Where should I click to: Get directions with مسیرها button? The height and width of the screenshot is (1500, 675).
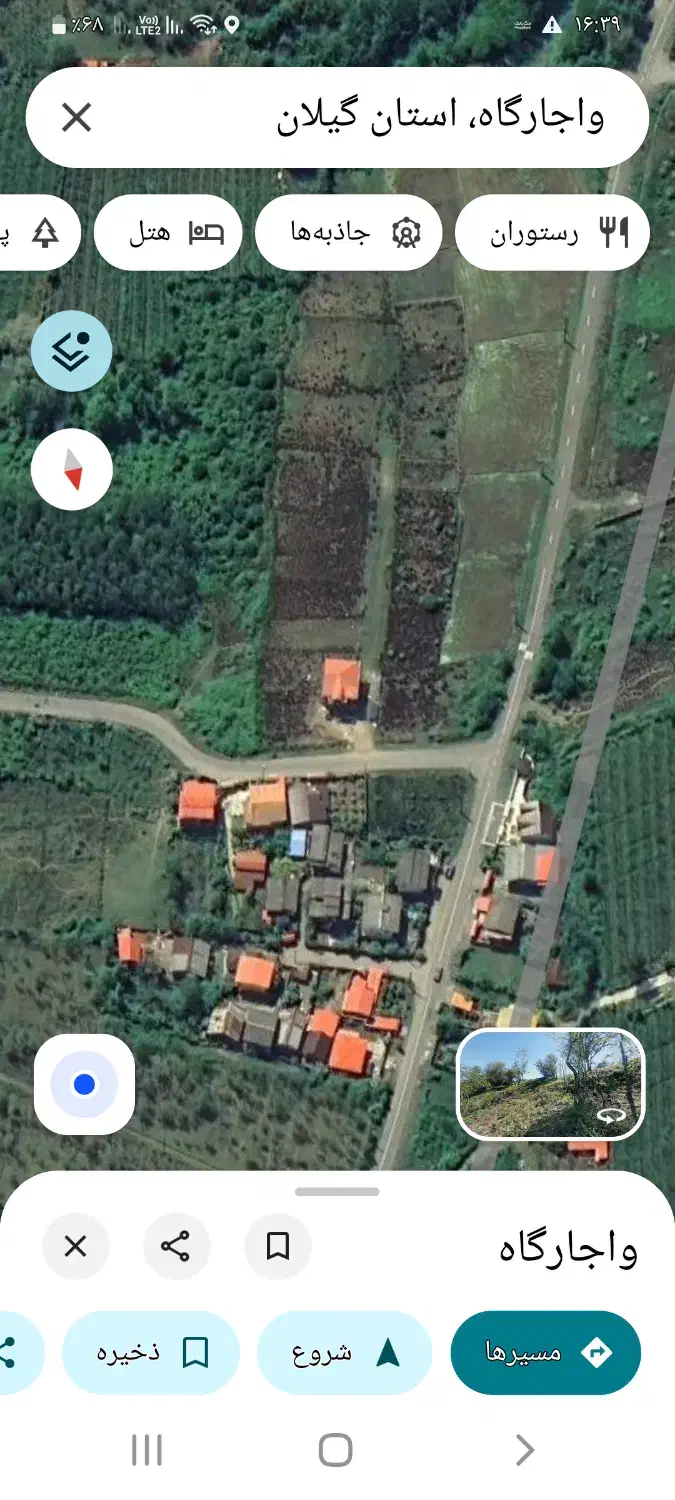tap(546, 1353)
